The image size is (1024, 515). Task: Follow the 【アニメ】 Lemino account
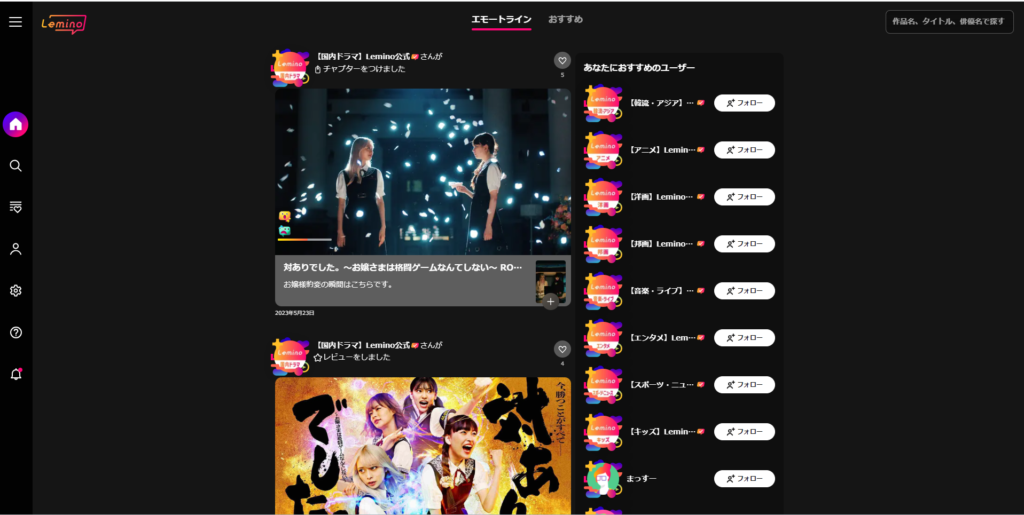click(744, 150)
